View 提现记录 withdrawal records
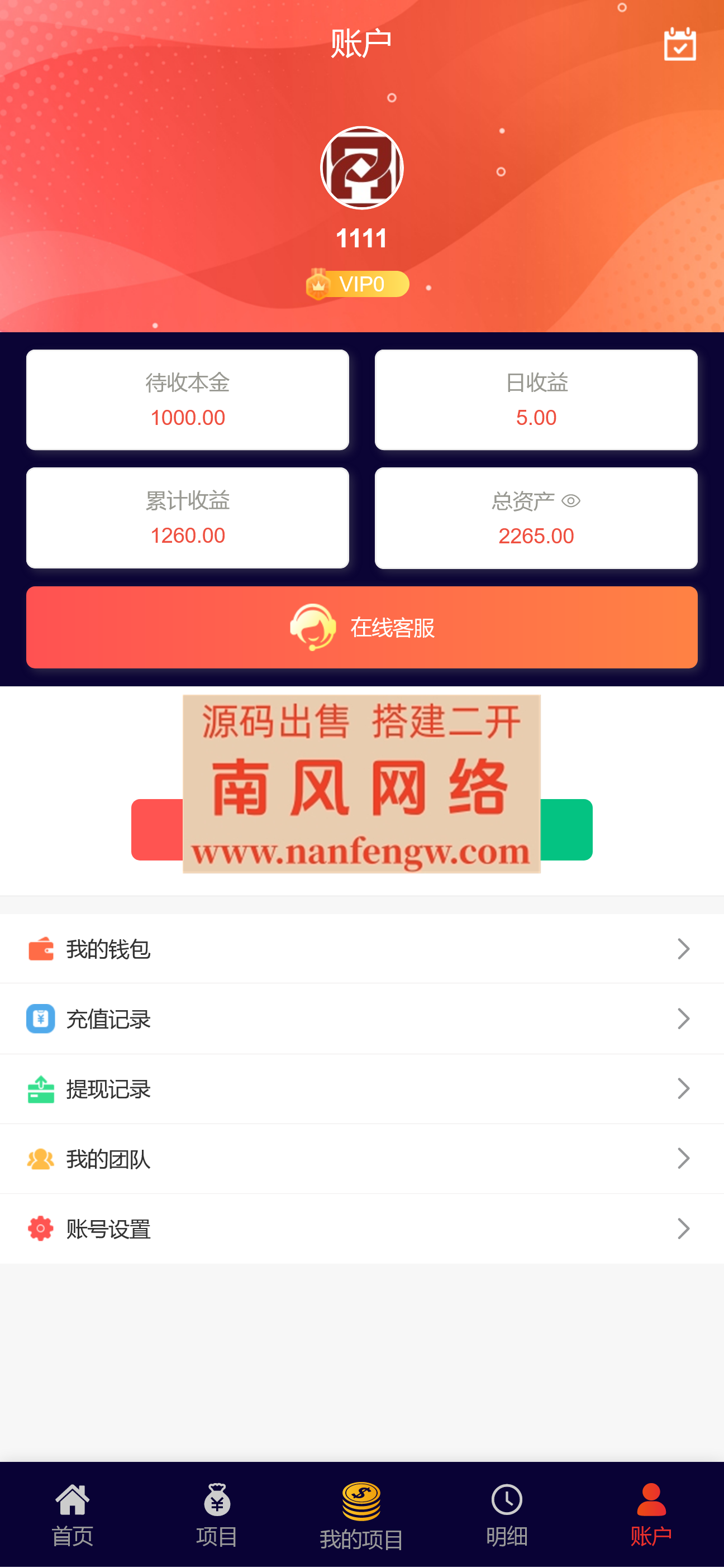 [361, 1088]
